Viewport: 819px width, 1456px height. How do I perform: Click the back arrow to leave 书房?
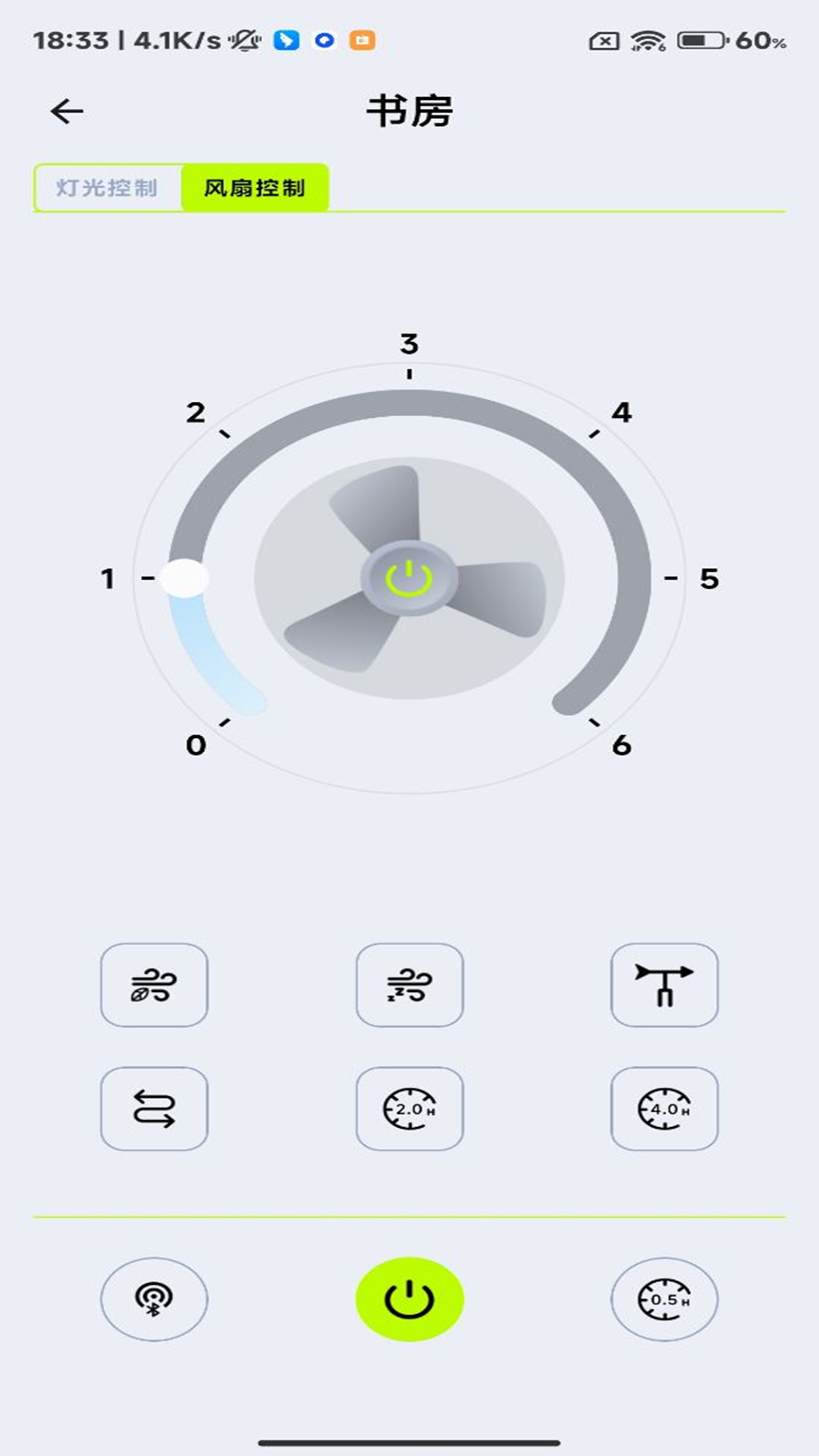67,110
